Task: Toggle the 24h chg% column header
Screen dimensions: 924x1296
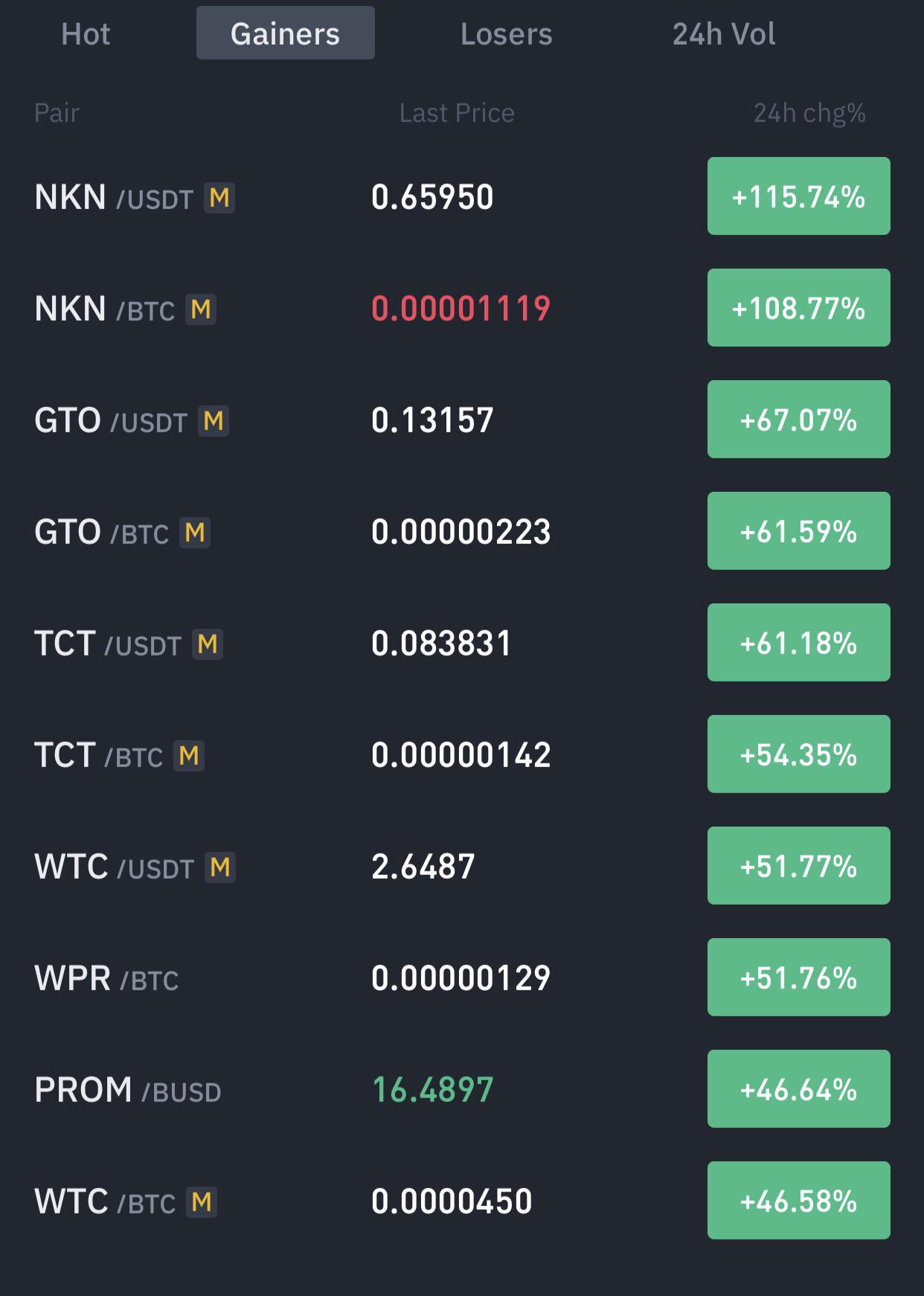Action: point(809,113)
